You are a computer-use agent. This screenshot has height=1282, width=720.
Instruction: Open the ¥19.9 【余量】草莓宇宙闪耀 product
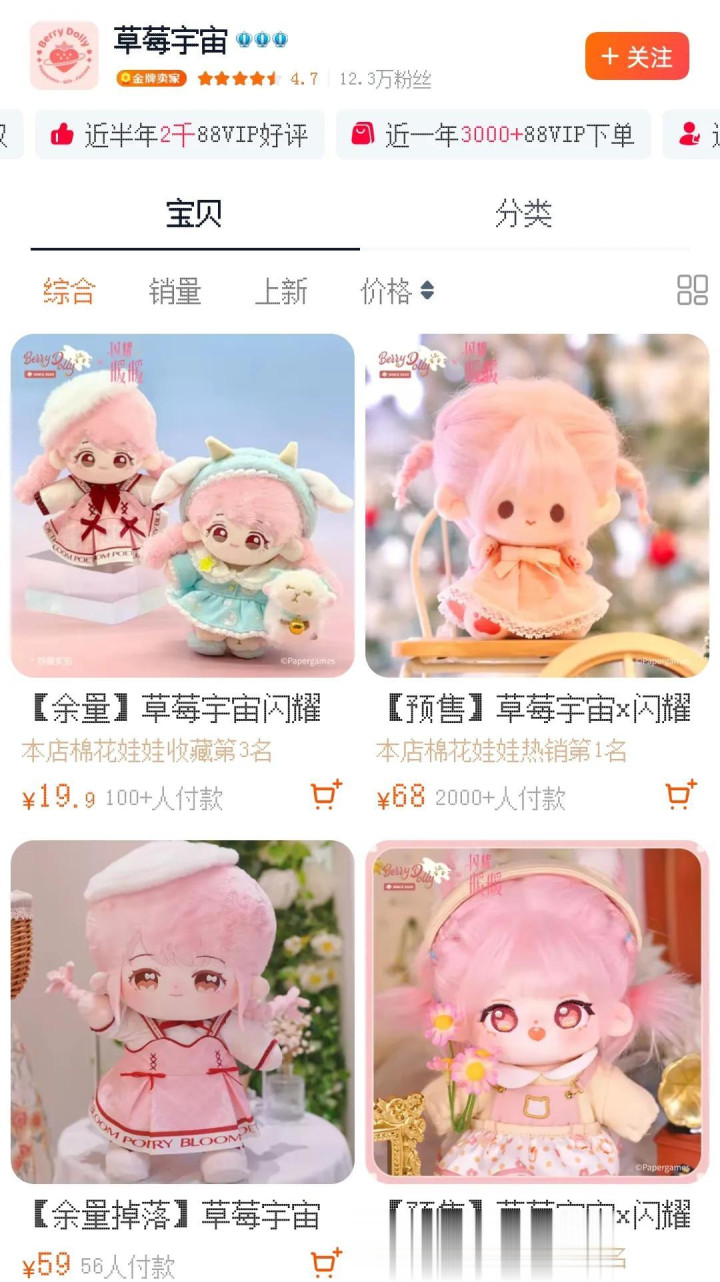[182, 506]
